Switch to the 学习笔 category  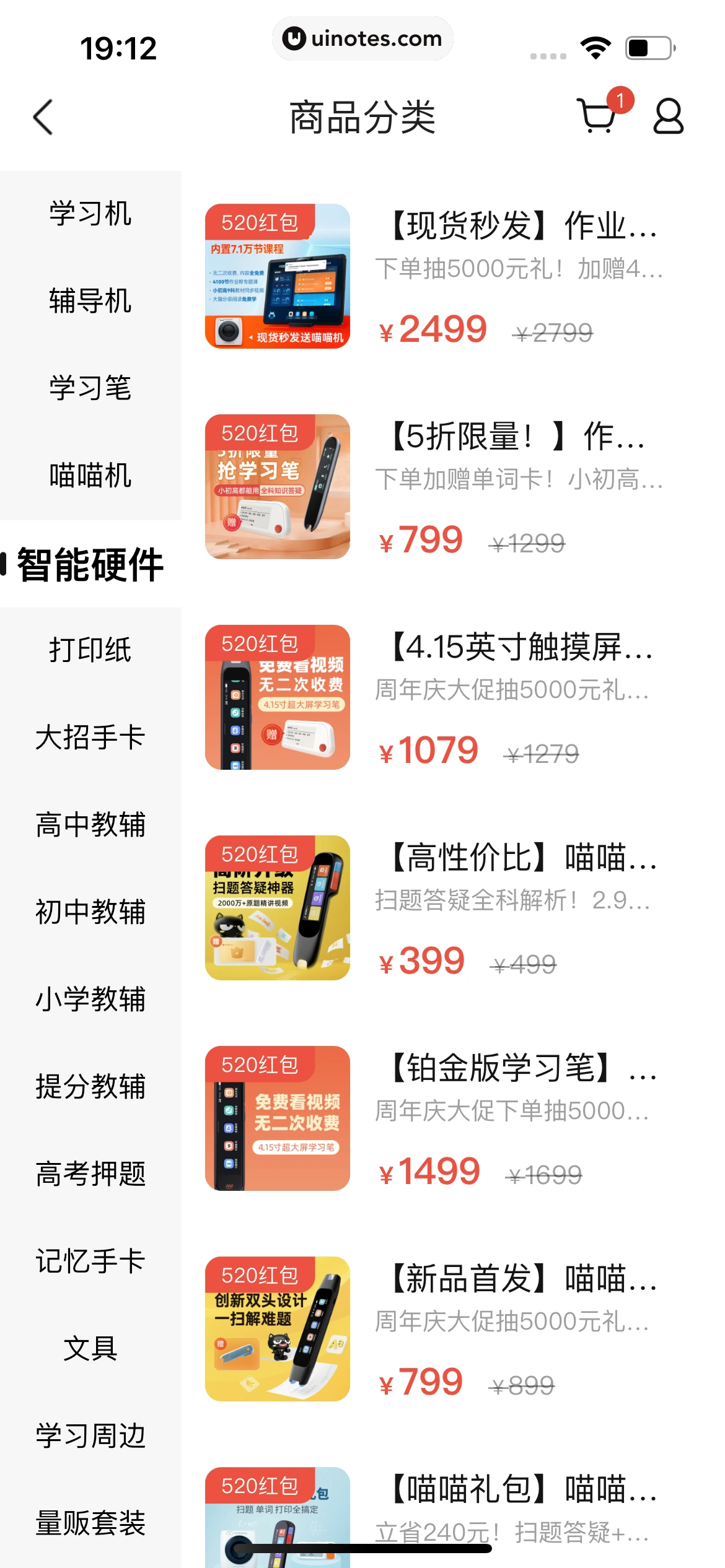click(90, 388)
